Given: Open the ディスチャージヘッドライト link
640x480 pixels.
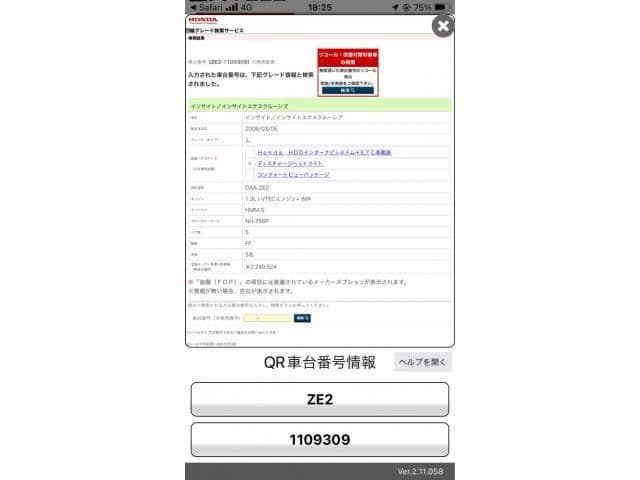Looking at the screenshot, I should coord(290,163).
